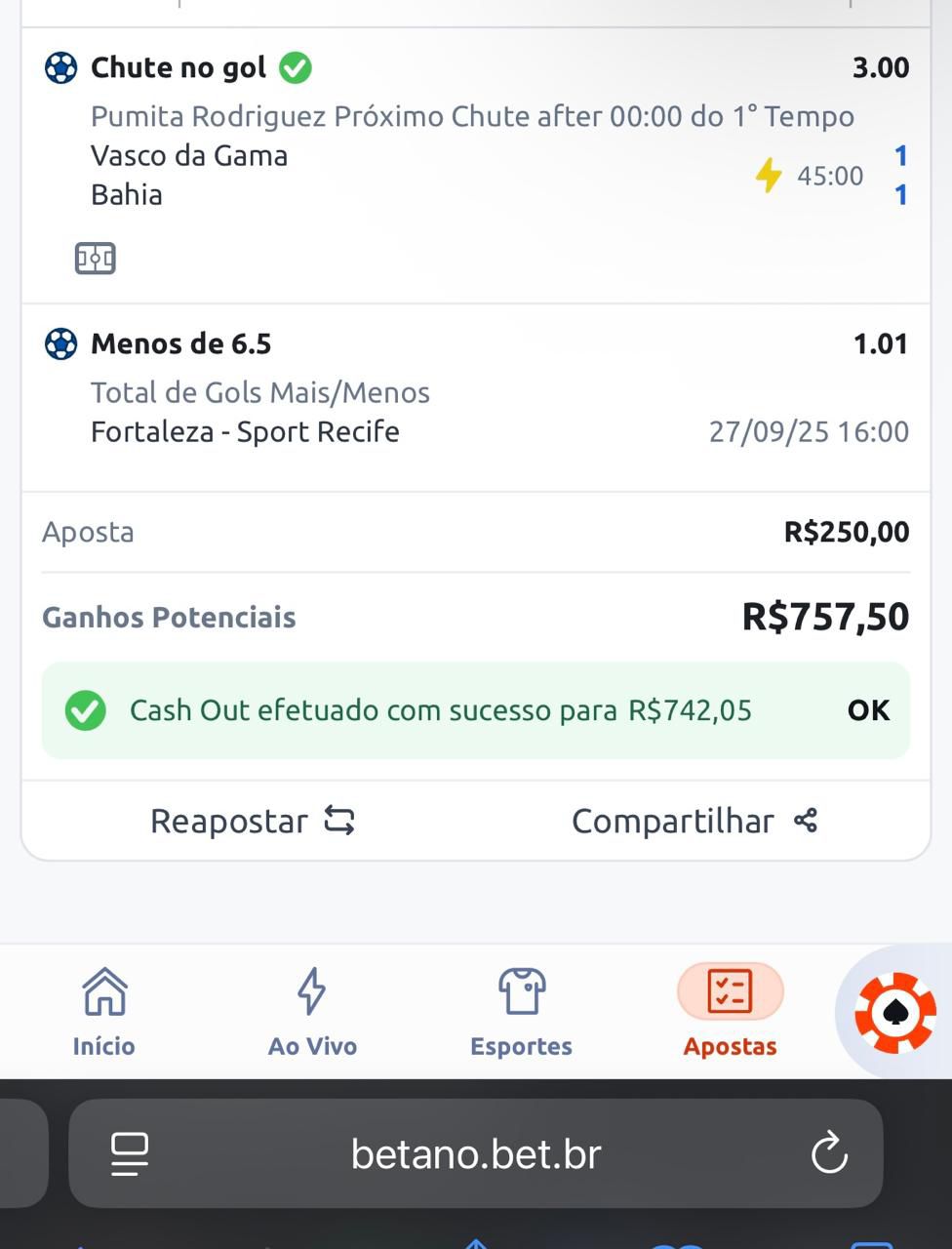
Task: Open the Esportes tab
Action: click(521, 1013)
